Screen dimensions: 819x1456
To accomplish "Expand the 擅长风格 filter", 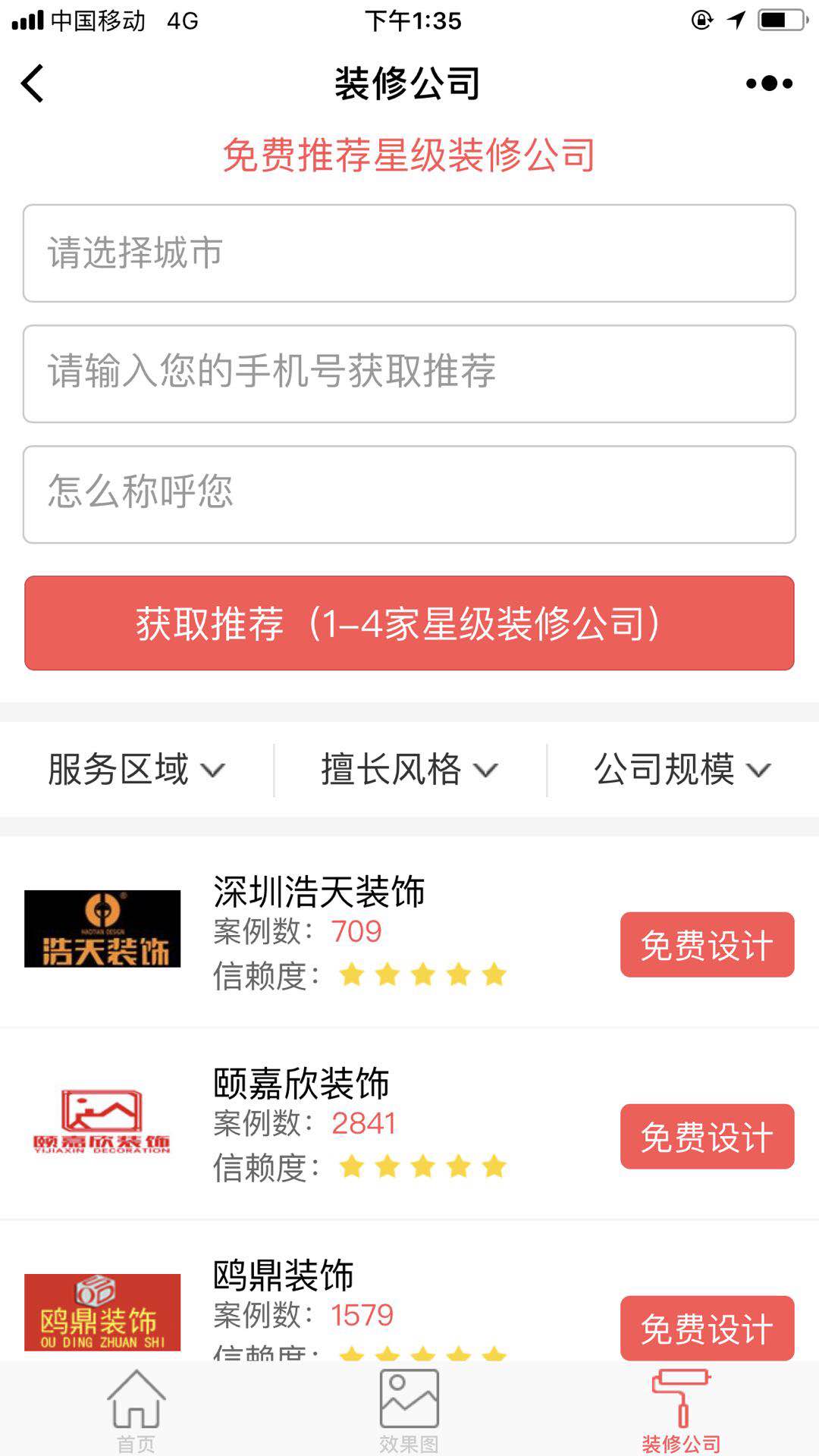I will (x=409, y=770).
